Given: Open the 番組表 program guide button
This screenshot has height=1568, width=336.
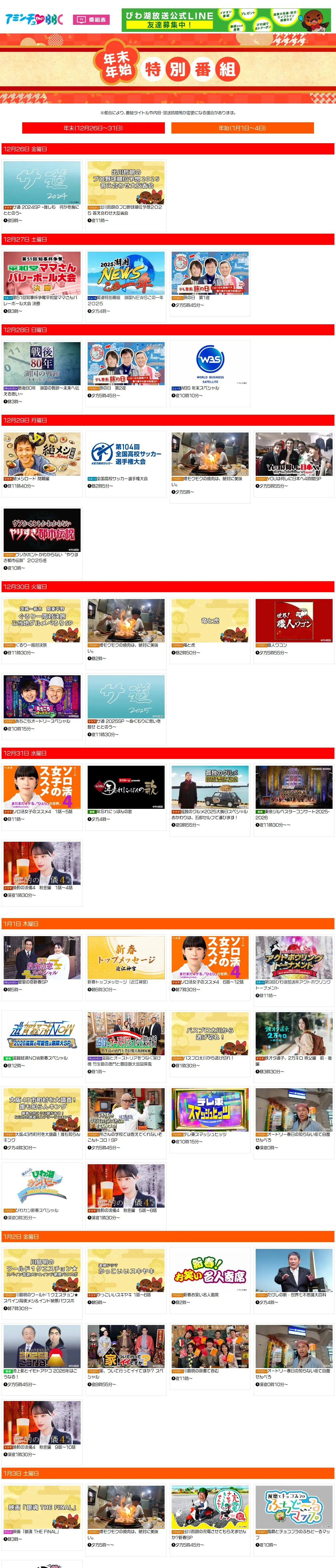Looking at the screenshot, I should point(91,20).
